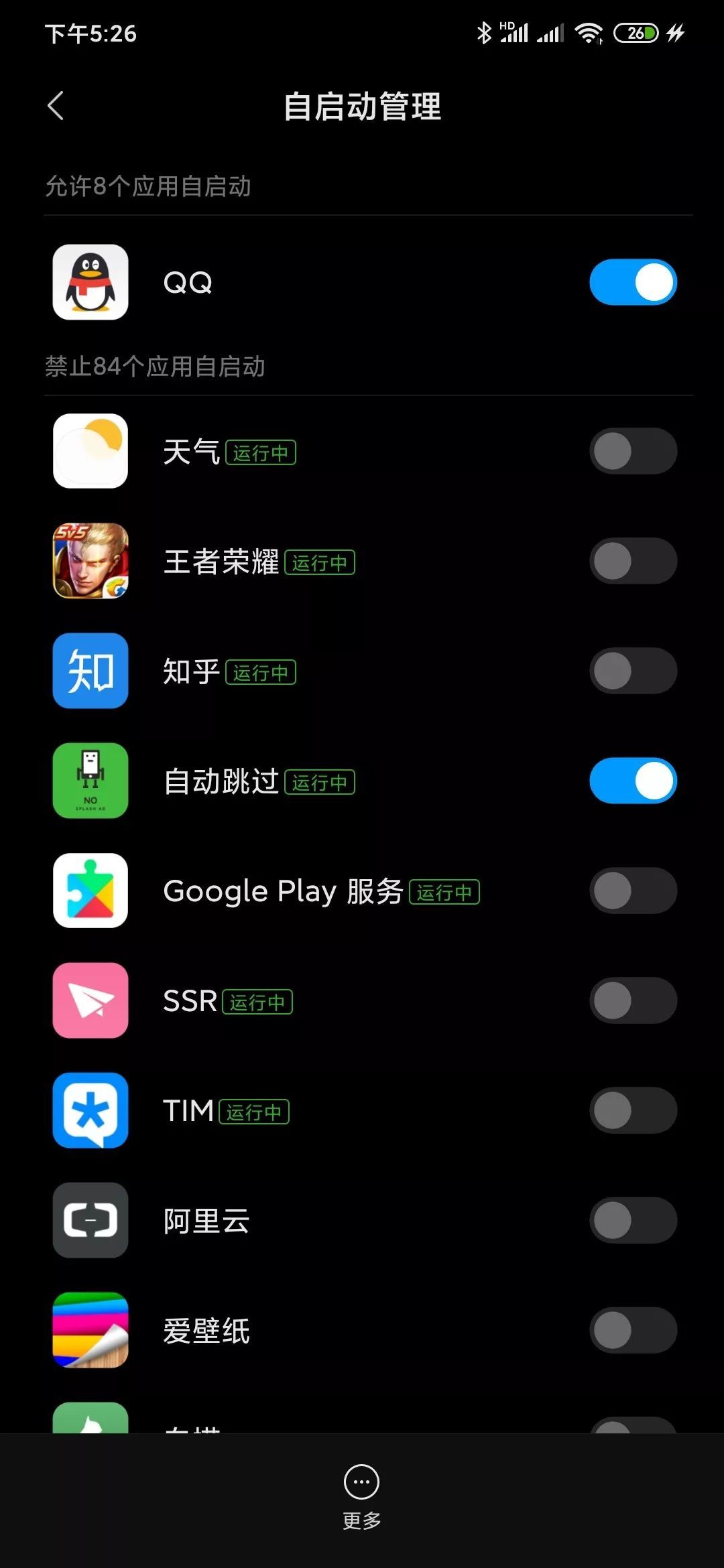Enable auto-start for 王者荣耀
This screenshot has width=724, height=1568.
point(633,561)
